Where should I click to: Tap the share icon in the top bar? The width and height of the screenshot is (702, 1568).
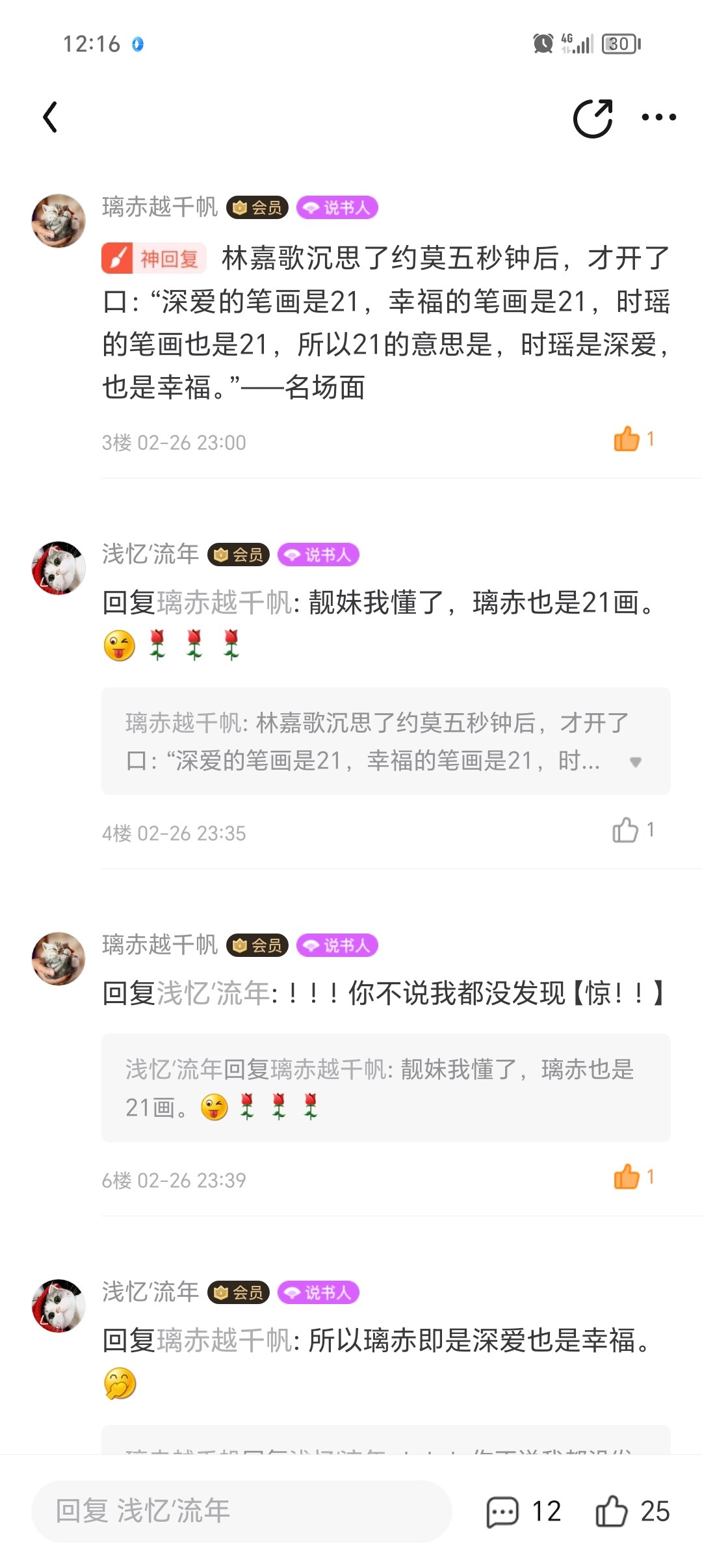coord(593,118)
